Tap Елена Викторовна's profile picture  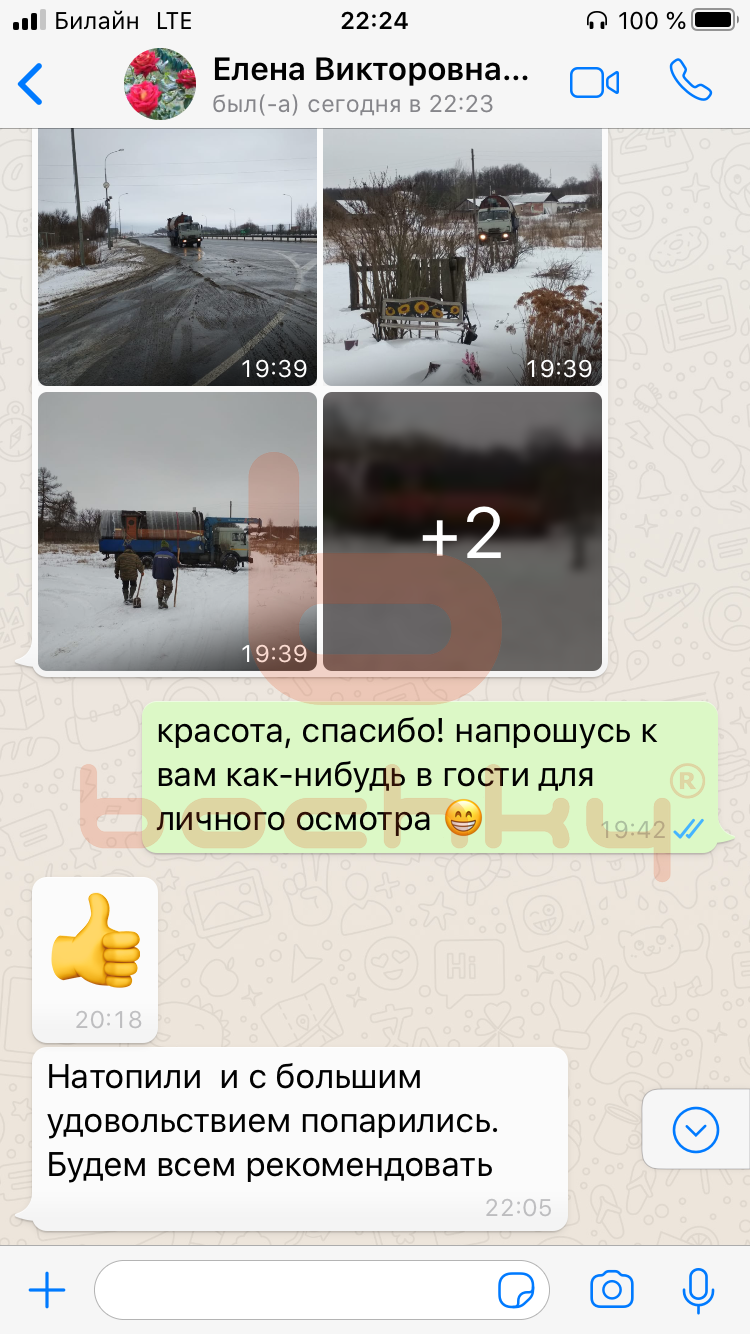click(158, 84)
